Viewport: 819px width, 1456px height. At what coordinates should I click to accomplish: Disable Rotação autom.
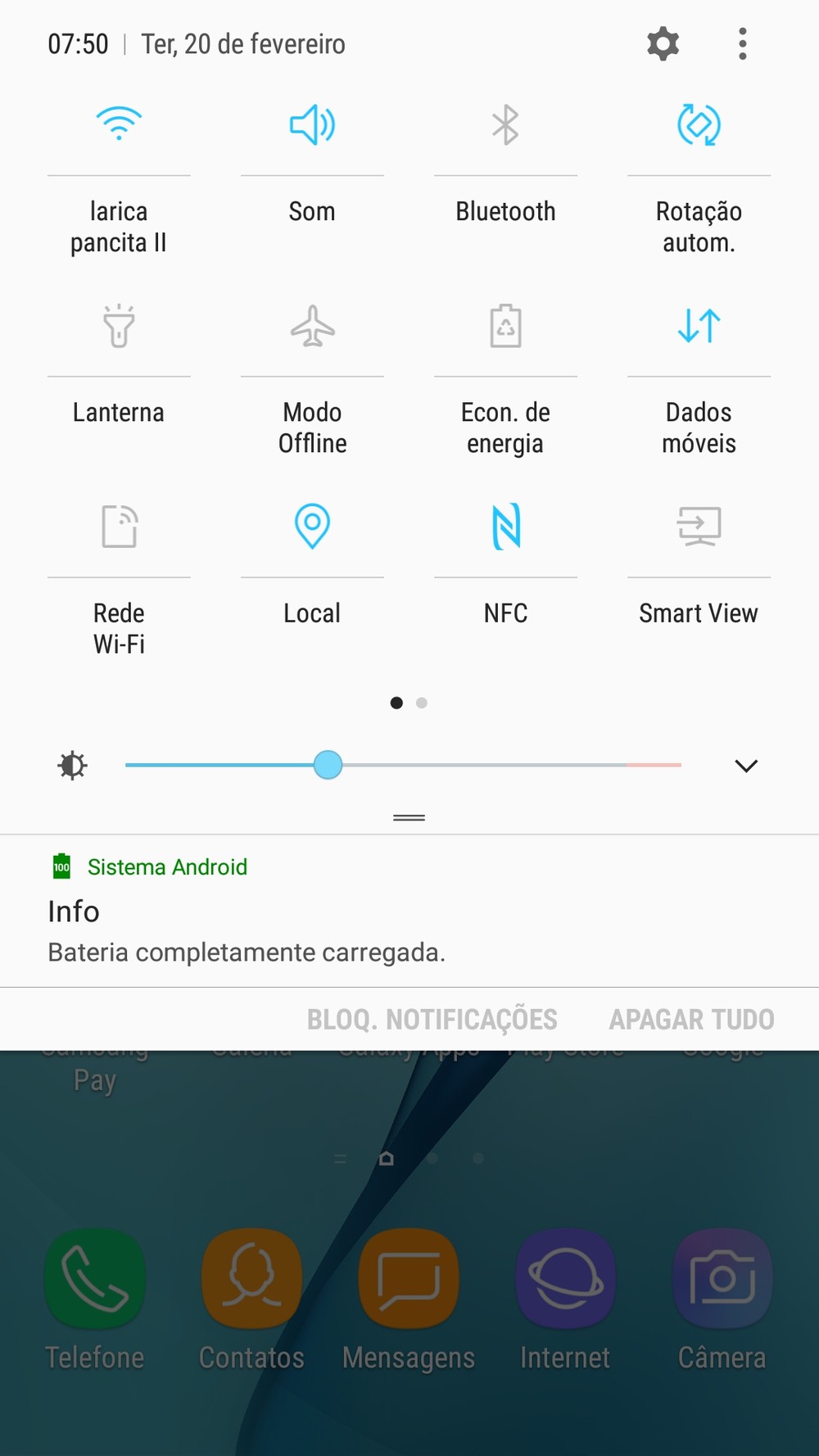tap(699, 125)
